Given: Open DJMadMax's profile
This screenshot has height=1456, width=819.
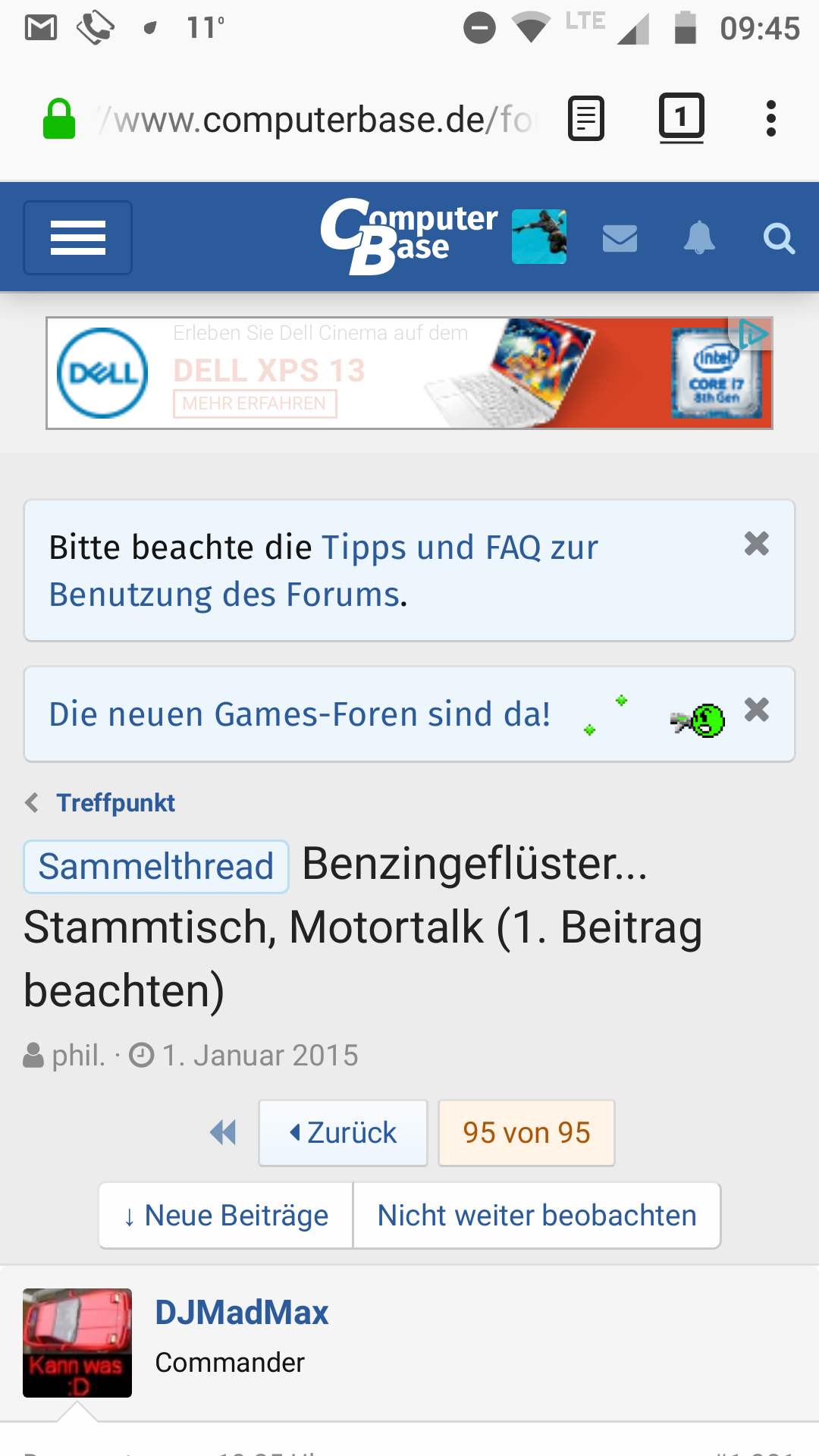Looking at the screenshot, I should pyautogui.click(x=241, y=1313).
